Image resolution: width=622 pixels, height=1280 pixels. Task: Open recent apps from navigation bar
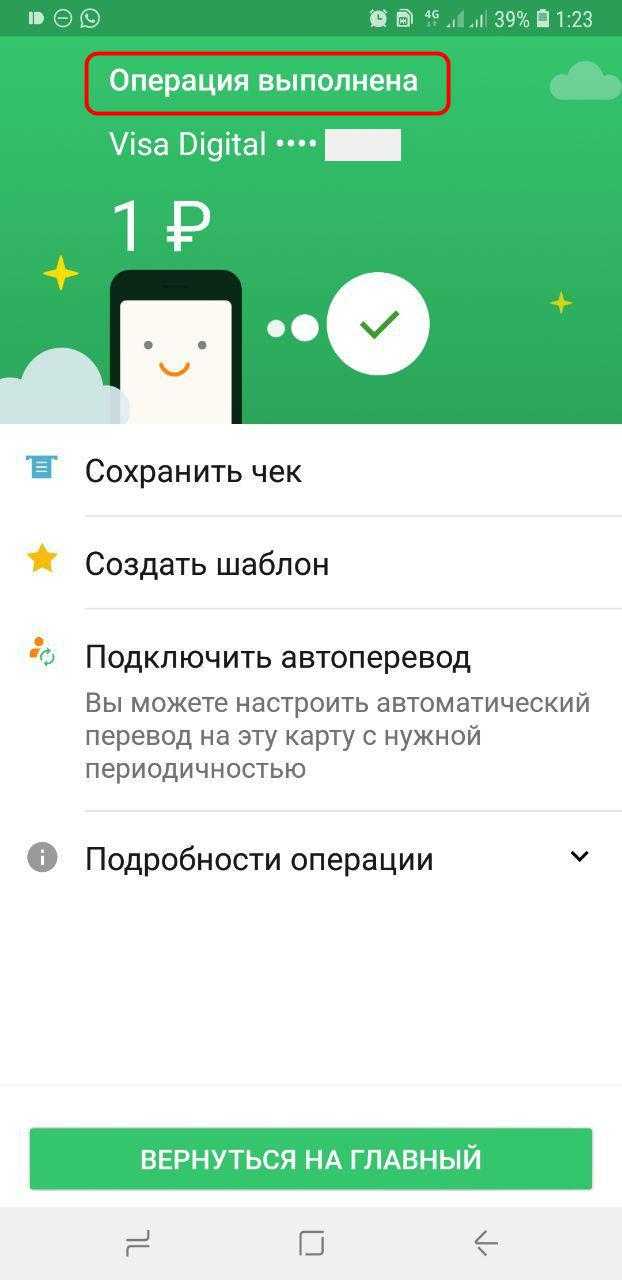[x=137, y=1243]
